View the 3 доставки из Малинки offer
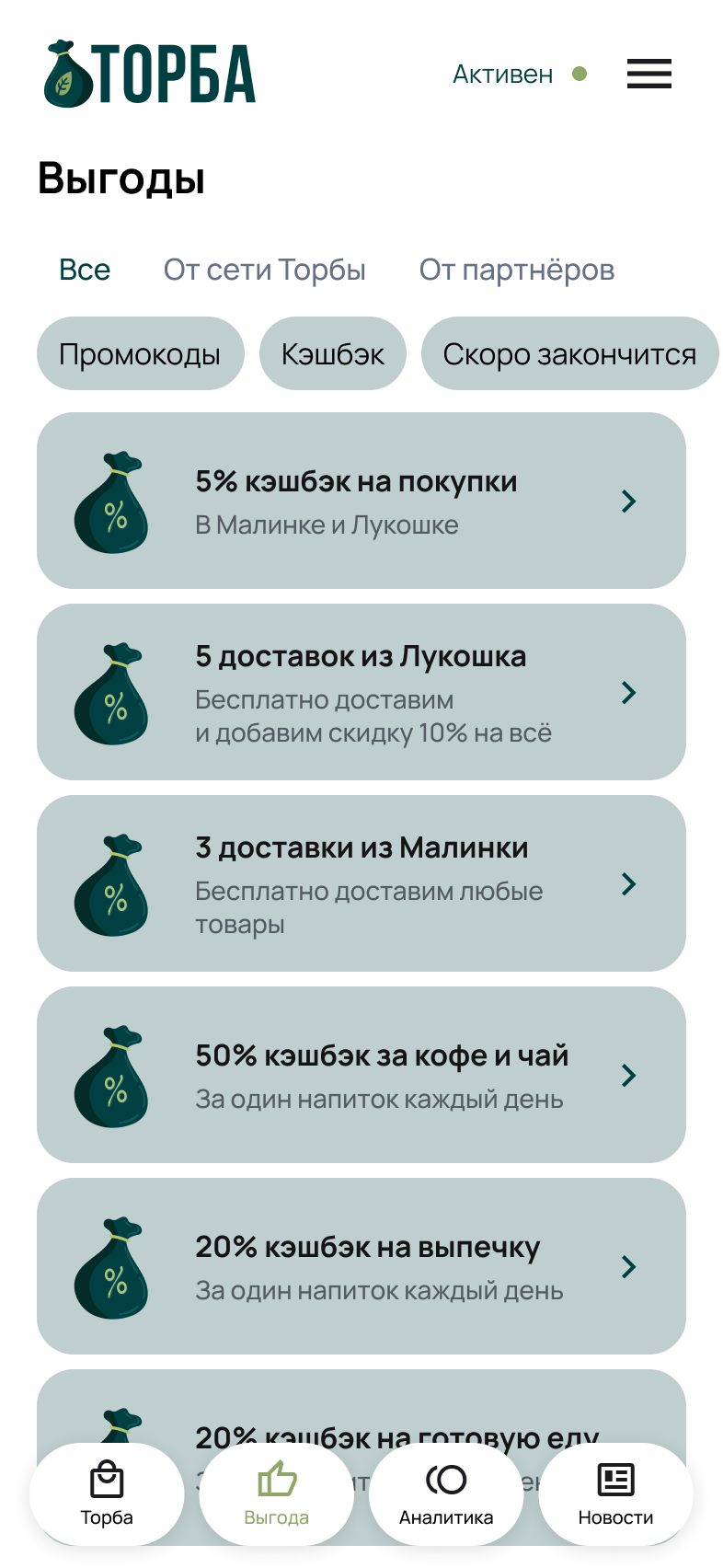The height and width of the screenshot is (1568, 723). pos(361,883)
